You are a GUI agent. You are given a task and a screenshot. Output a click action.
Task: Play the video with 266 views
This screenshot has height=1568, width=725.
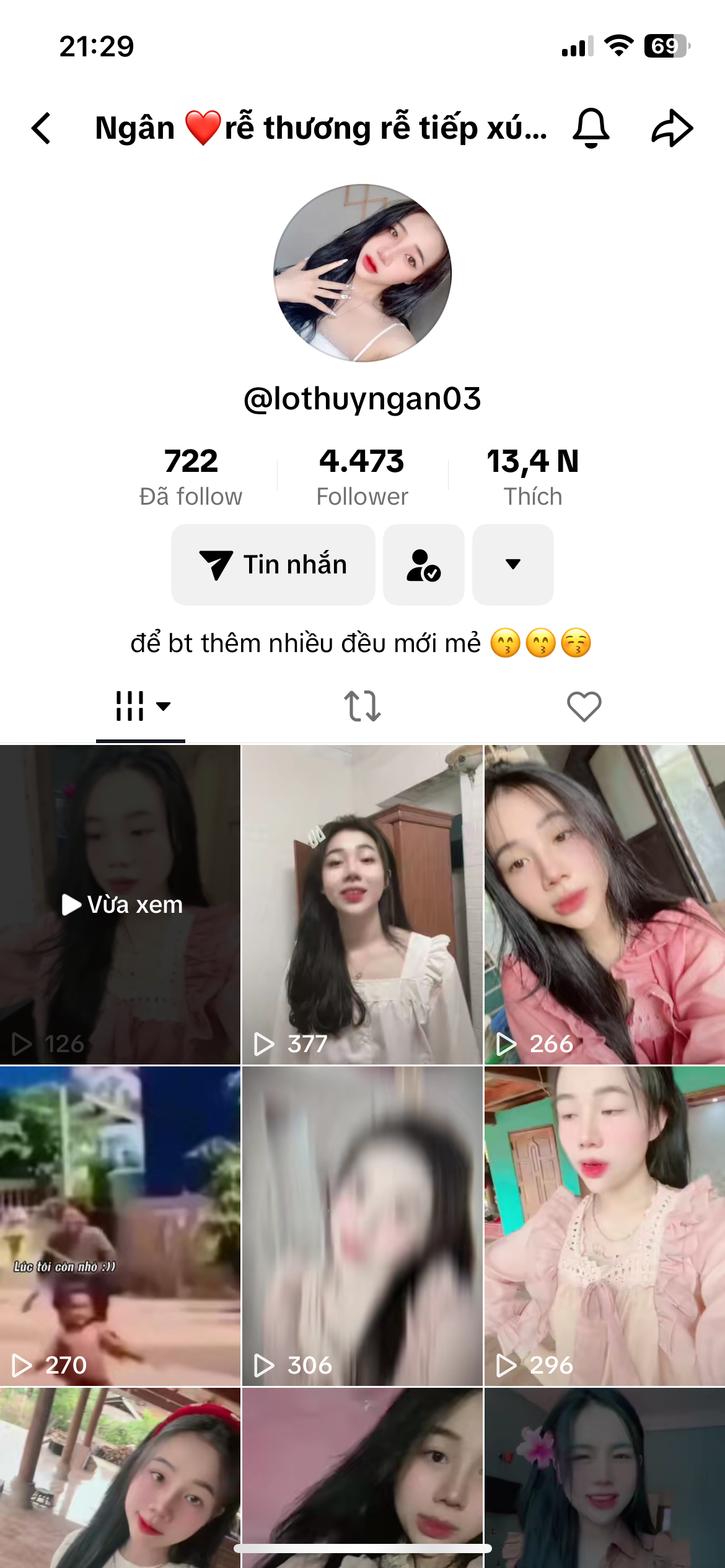tap(604, 905)
